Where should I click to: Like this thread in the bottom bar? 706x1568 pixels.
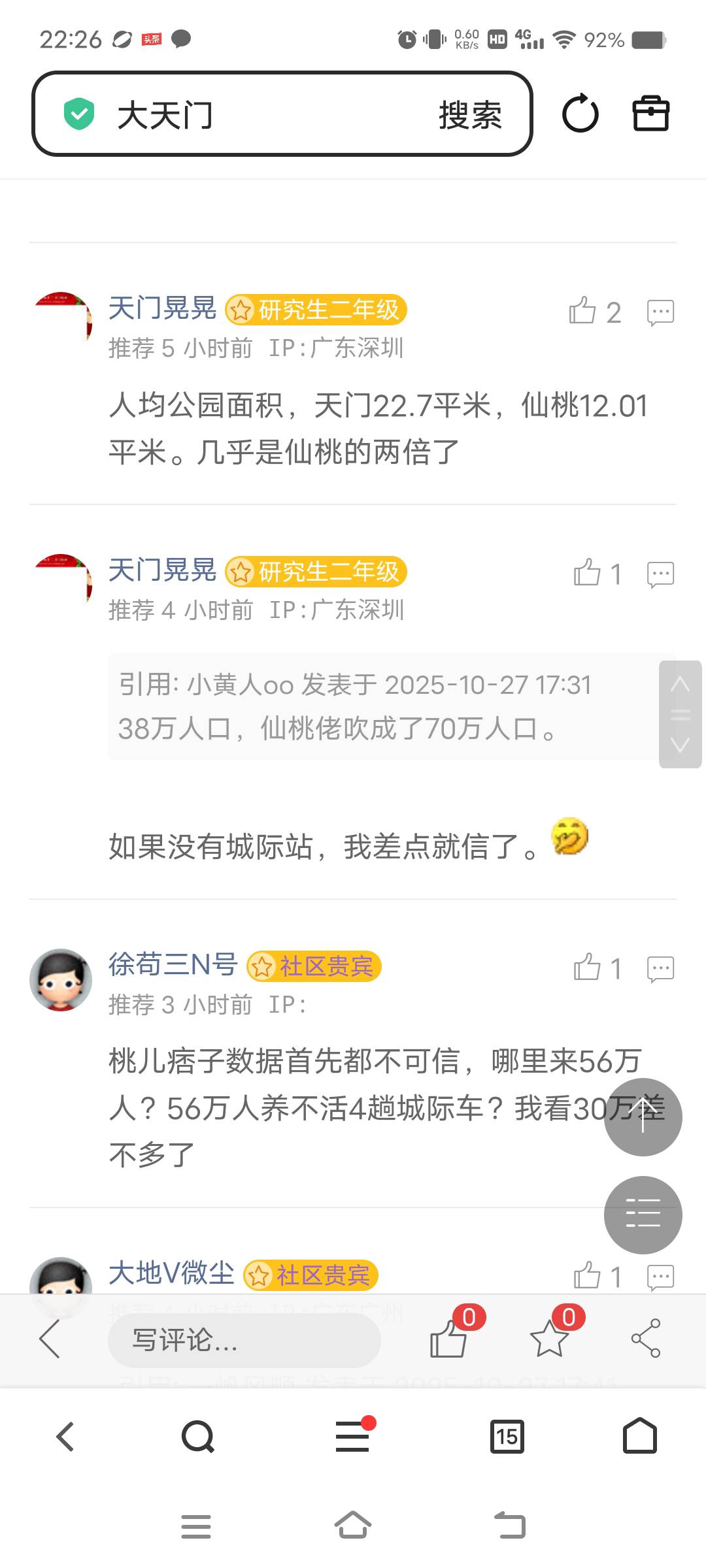[x=449, y=1337]
